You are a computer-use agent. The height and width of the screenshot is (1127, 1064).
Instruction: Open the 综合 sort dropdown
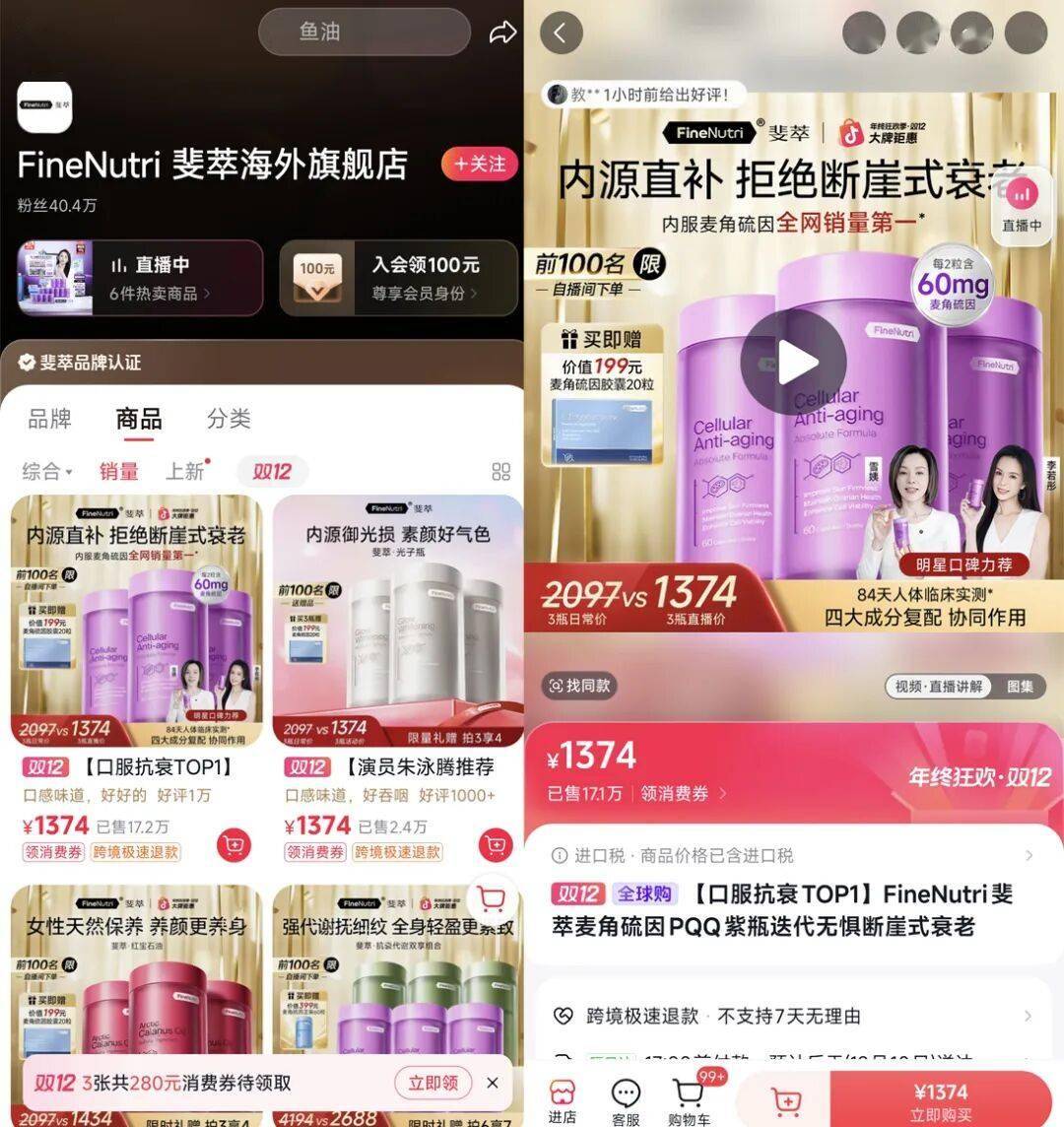click(41, 471)
